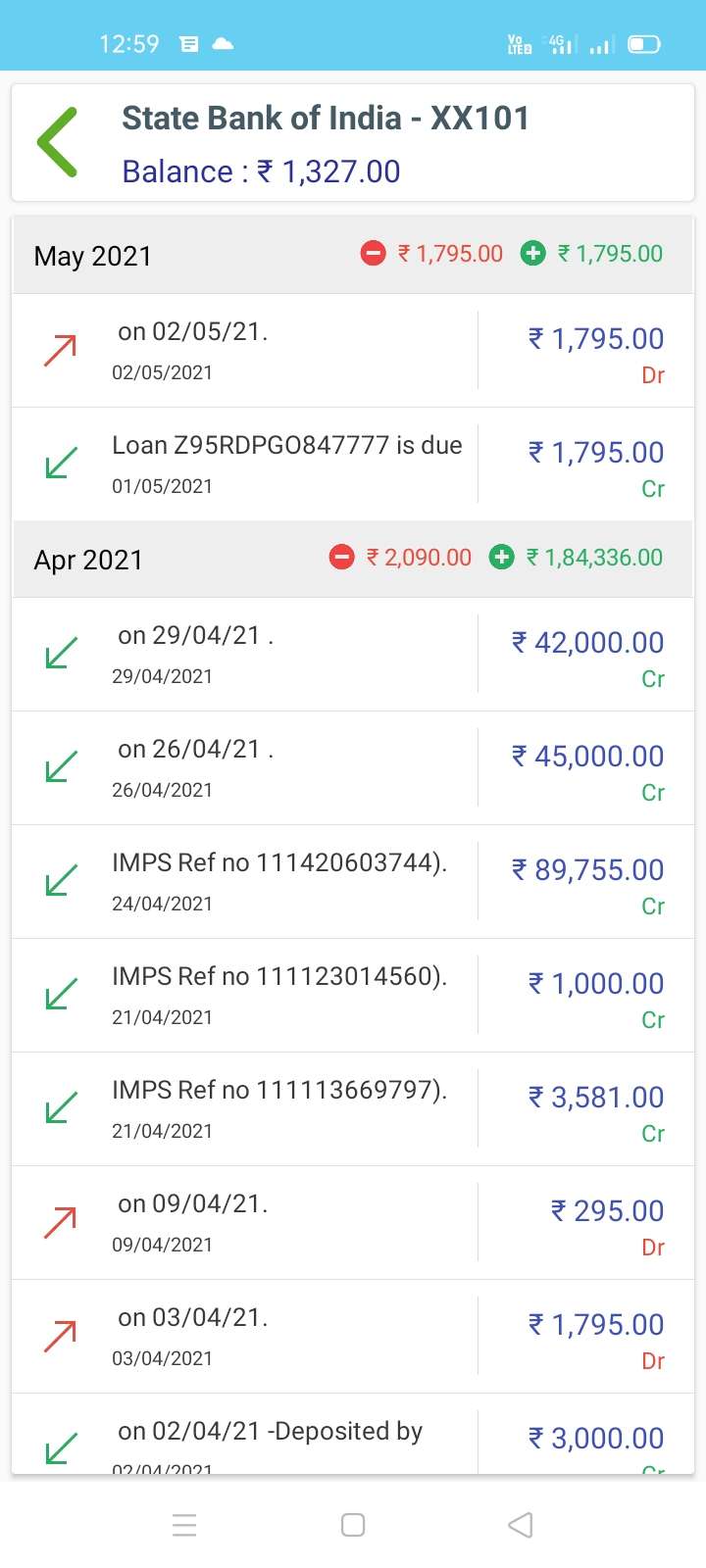The width and height of the screenshot is (706, 1568).
Task: Open the 09/04/21 debit of ₹295.00
Action: click(x=352, y=1223)
